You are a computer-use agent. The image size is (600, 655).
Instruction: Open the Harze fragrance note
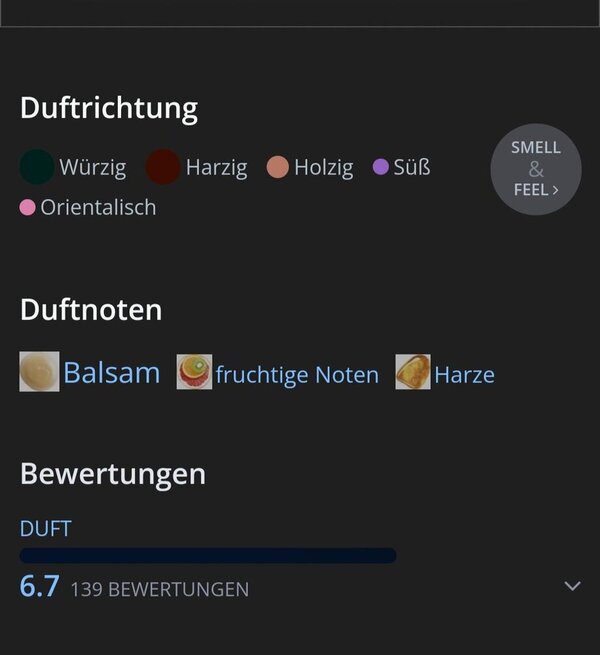(463, 375)
